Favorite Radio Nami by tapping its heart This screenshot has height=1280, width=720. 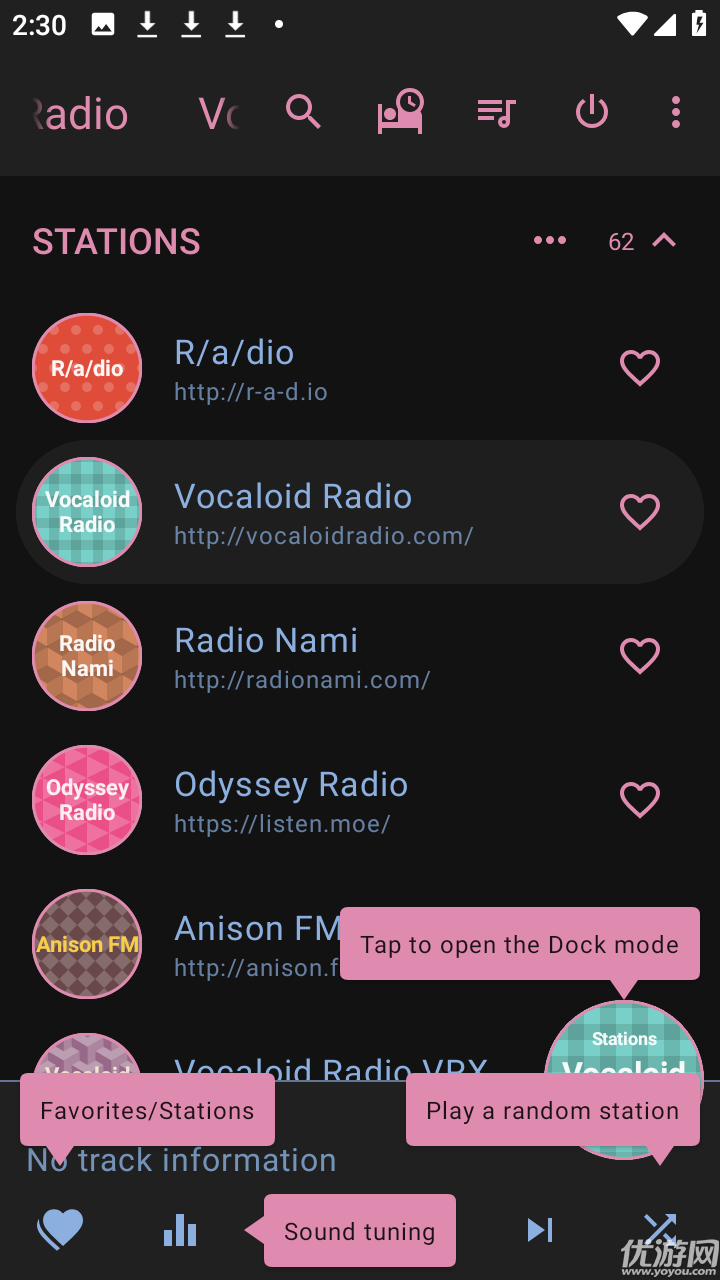pos(640,656)
